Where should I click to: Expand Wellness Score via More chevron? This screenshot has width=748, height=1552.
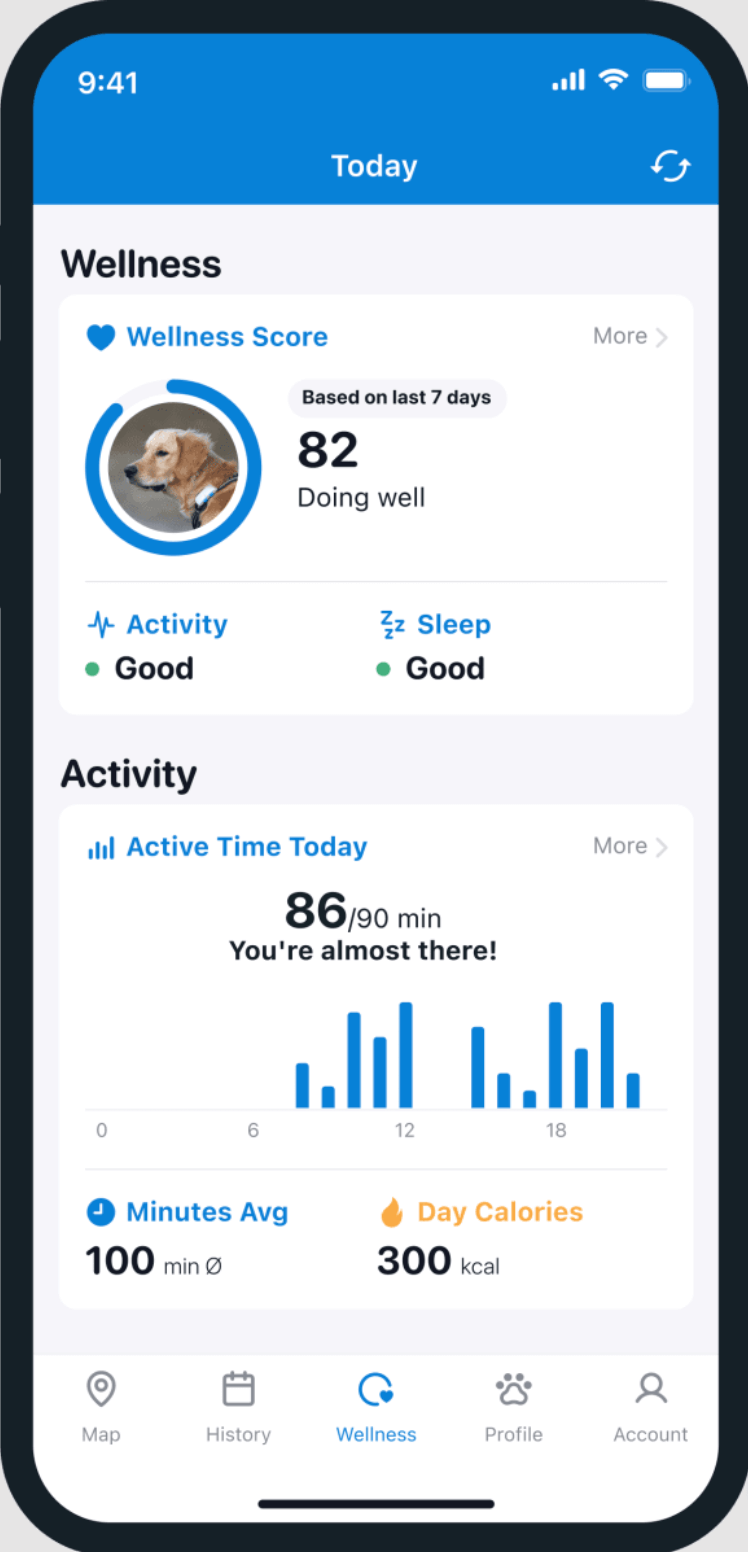click(x=662, y=336)
